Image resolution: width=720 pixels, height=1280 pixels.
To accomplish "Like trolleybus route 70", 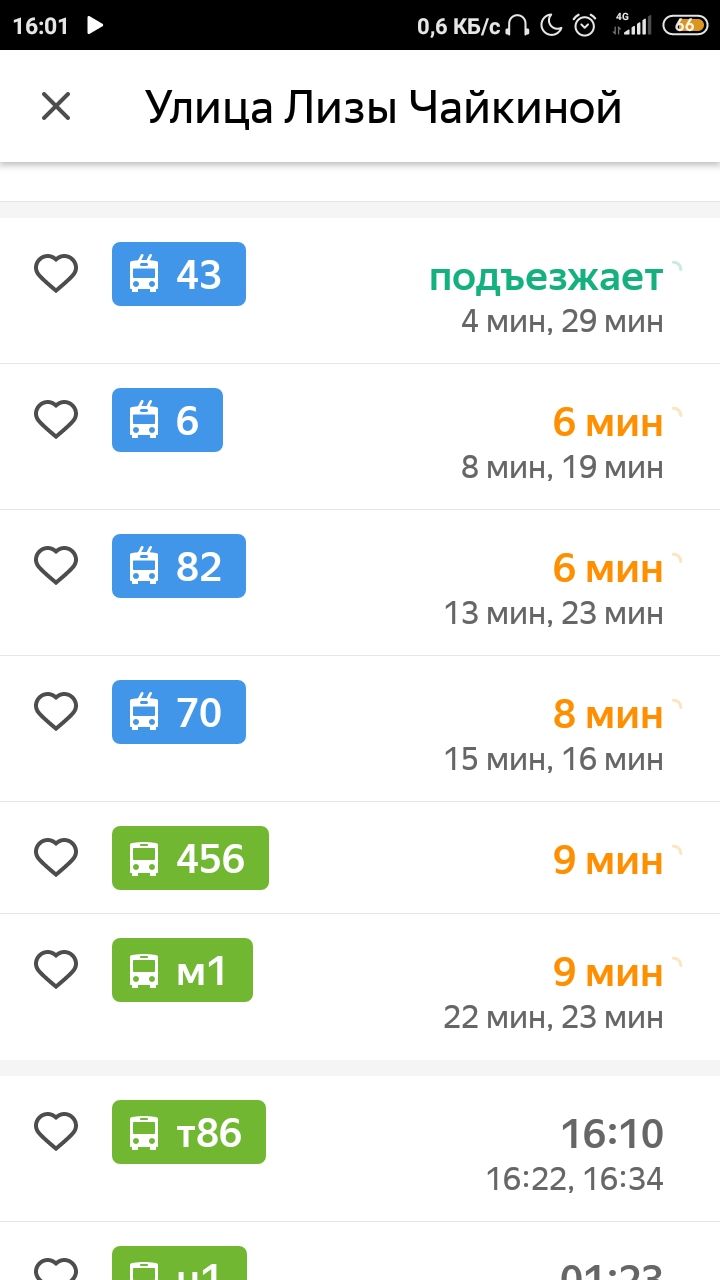I will coord(56,711).
